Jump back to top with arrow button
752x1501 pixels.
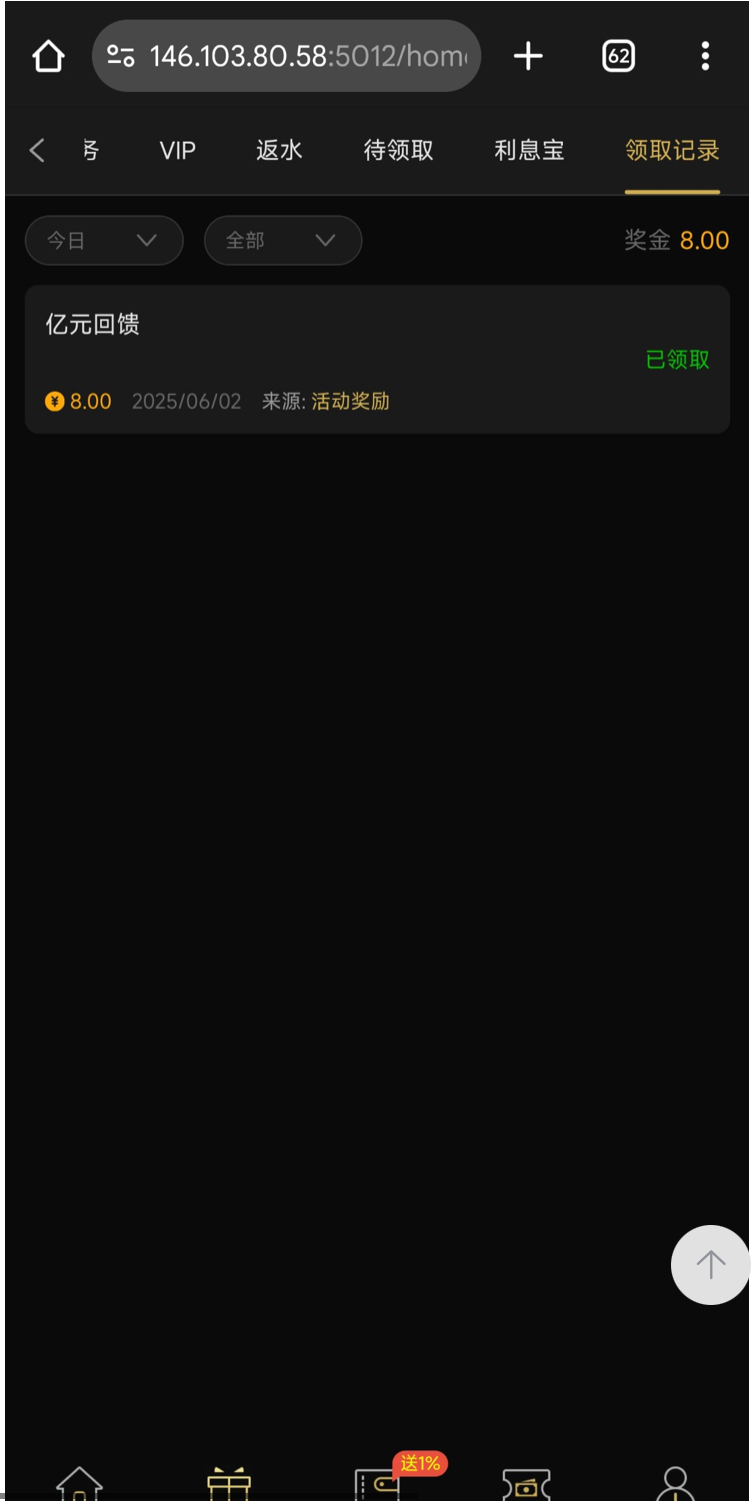click(710, 1265)
